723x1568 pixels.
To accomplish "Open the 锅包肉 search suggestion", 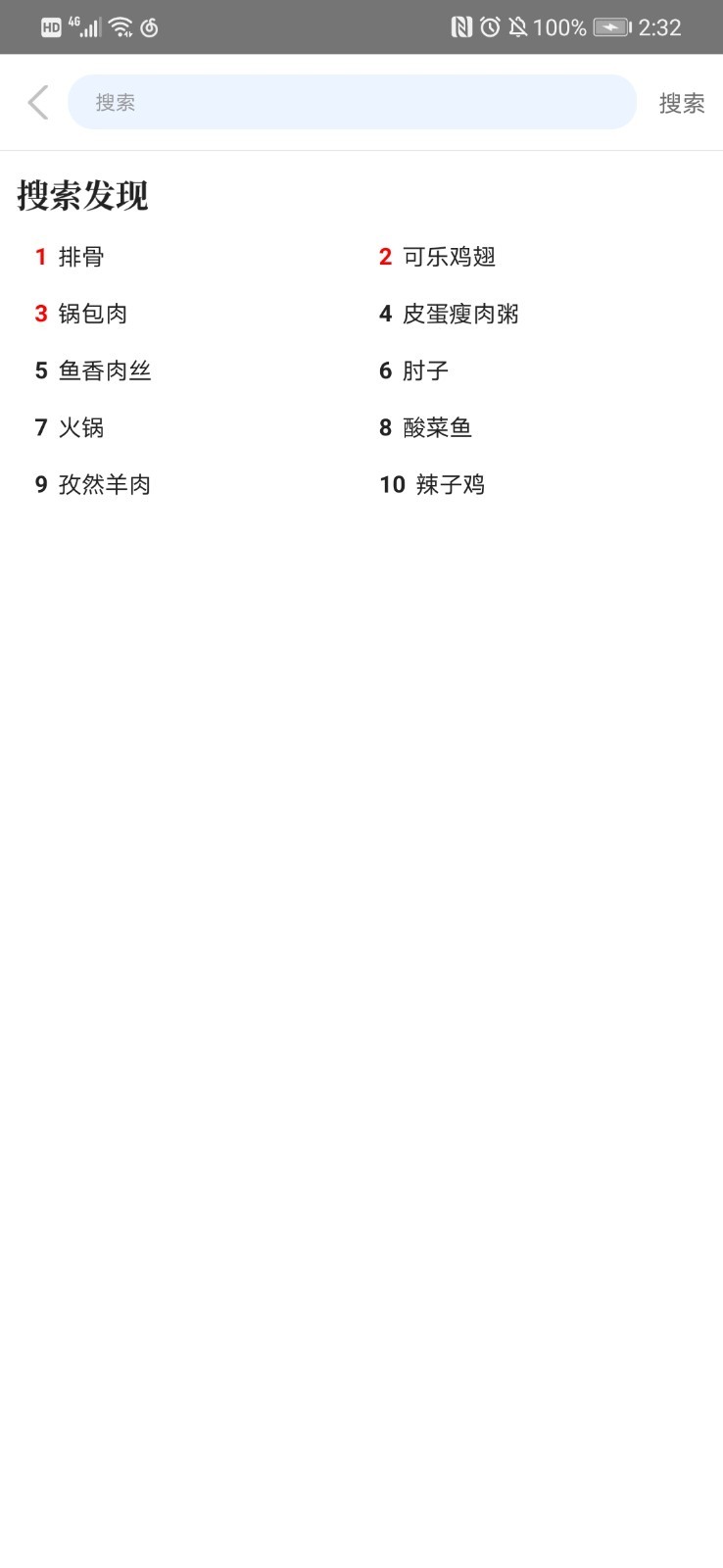I will click(x=93, y=314).
